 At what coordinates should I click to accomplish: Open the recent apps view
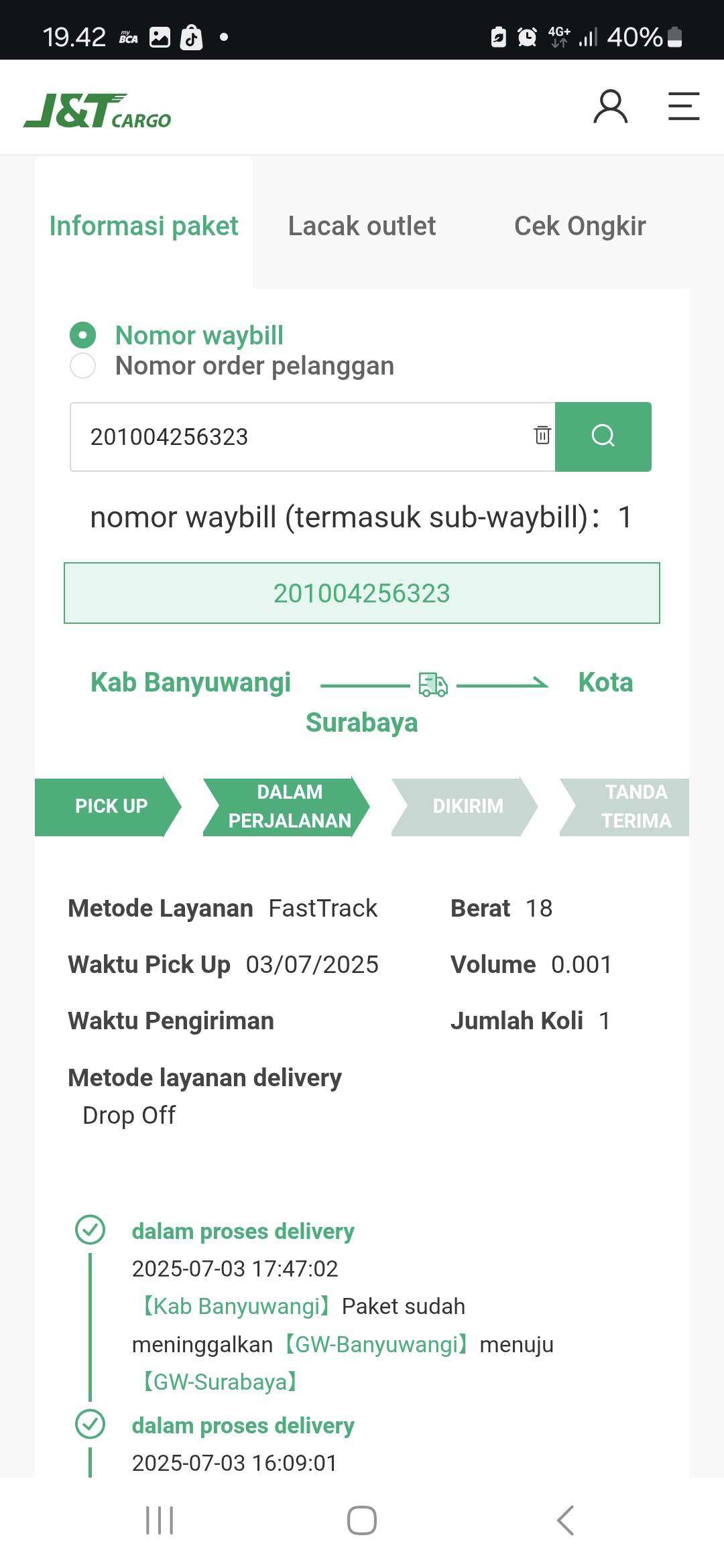tap(160, 1520)
